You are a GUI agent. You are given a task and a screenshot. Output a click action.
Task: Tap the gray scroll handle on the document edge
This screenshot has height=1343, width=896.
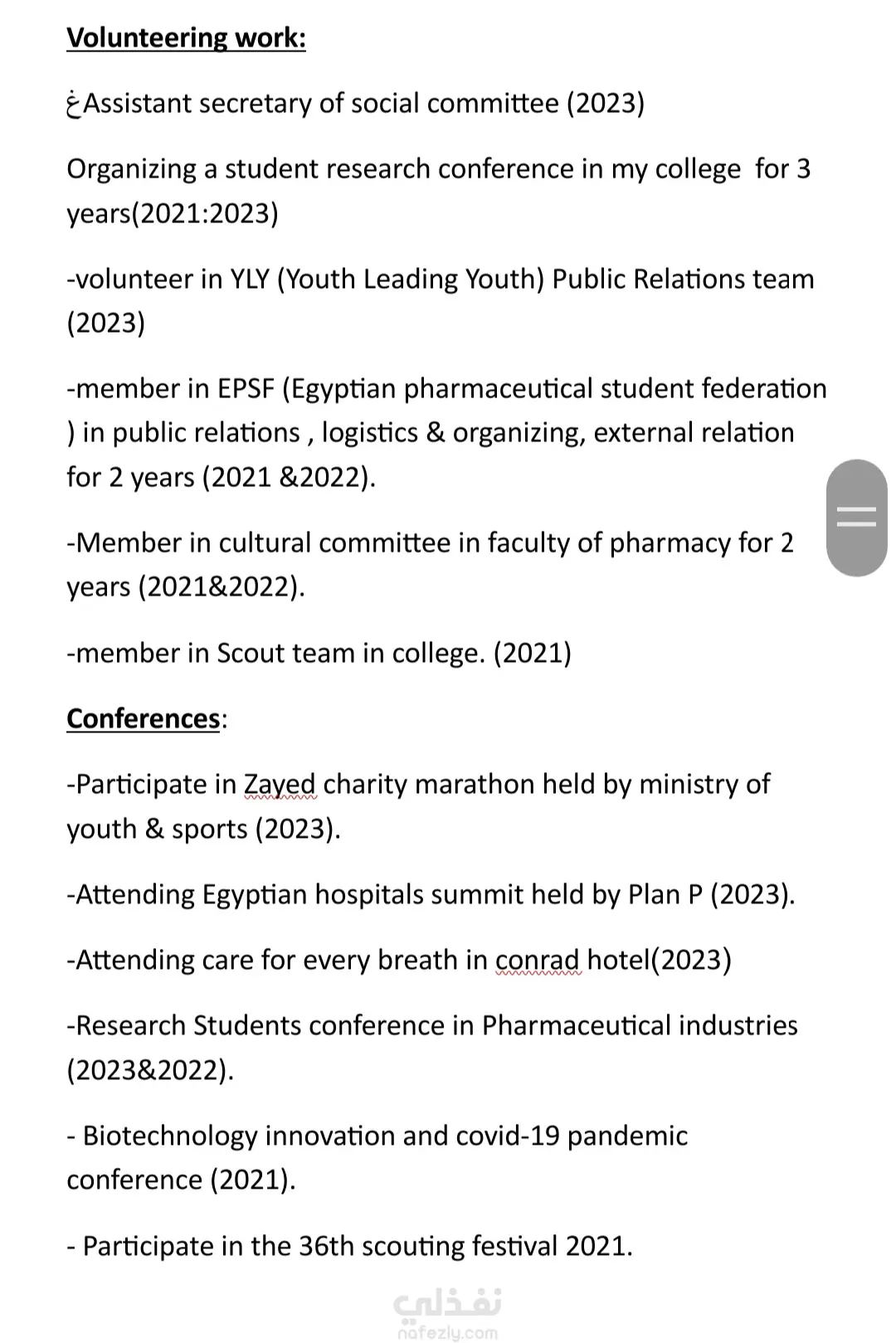[x=857, y=518]
